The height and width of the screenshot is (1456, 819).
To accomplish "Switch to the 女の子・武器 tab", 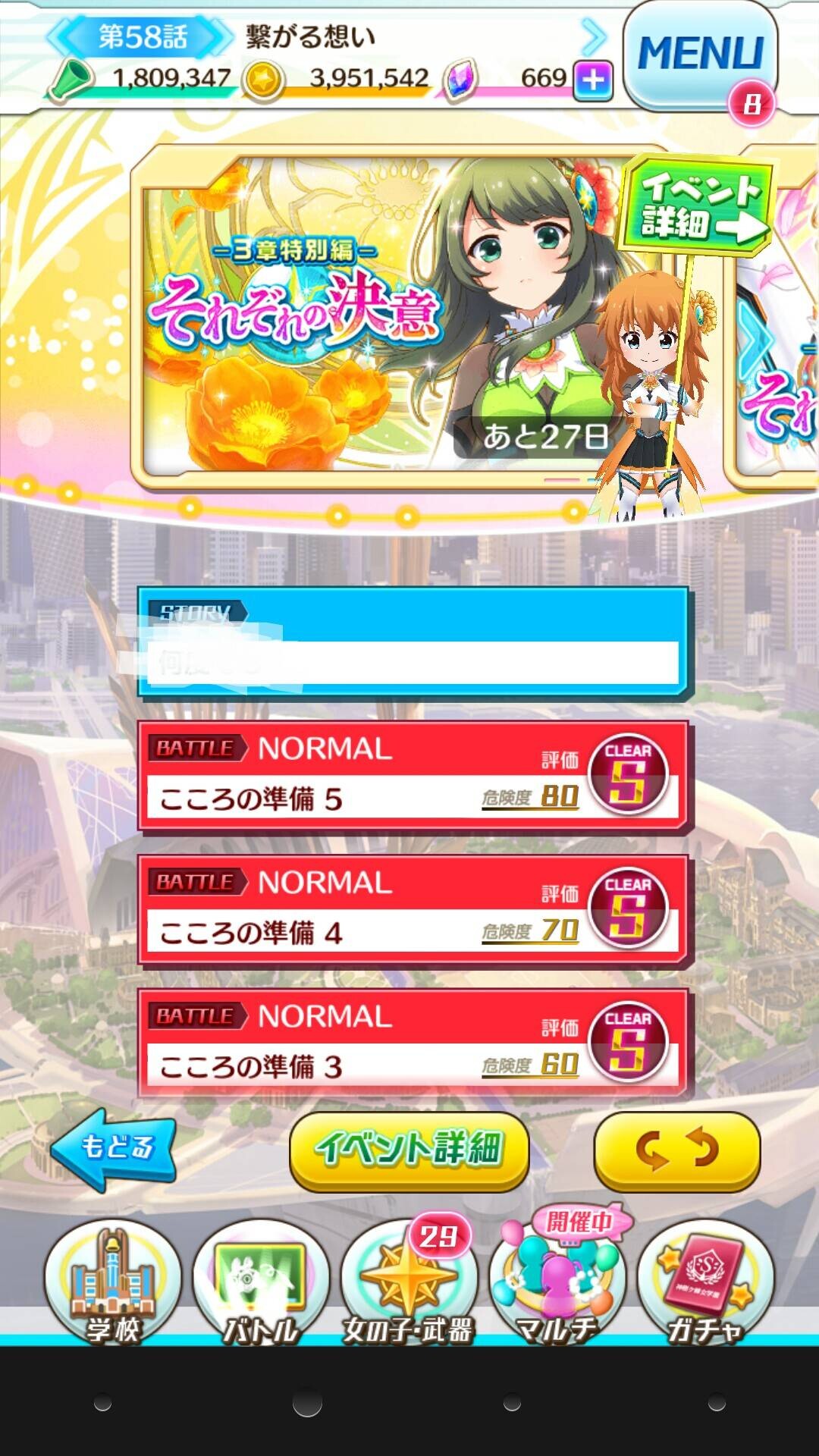I will click(x=409, y=1282).
